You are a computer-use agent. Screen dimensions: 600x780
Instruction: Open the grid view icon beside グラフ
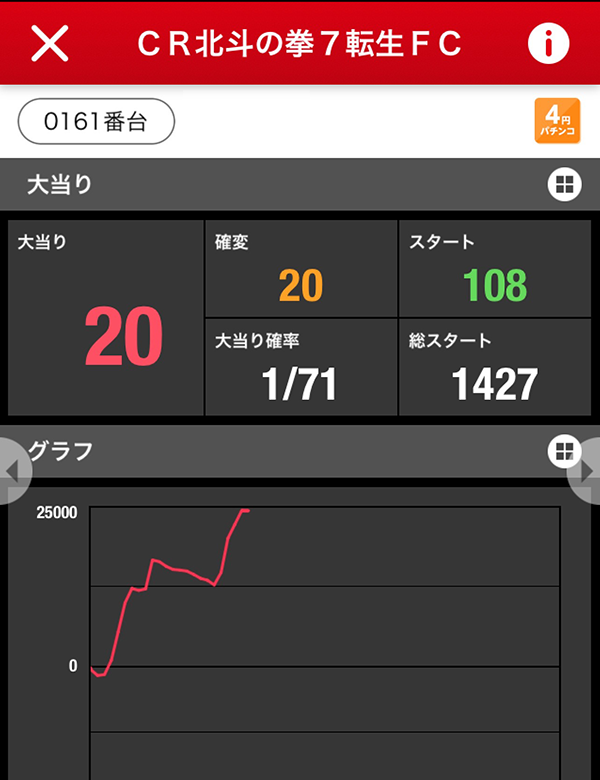(x=563, y=451)
